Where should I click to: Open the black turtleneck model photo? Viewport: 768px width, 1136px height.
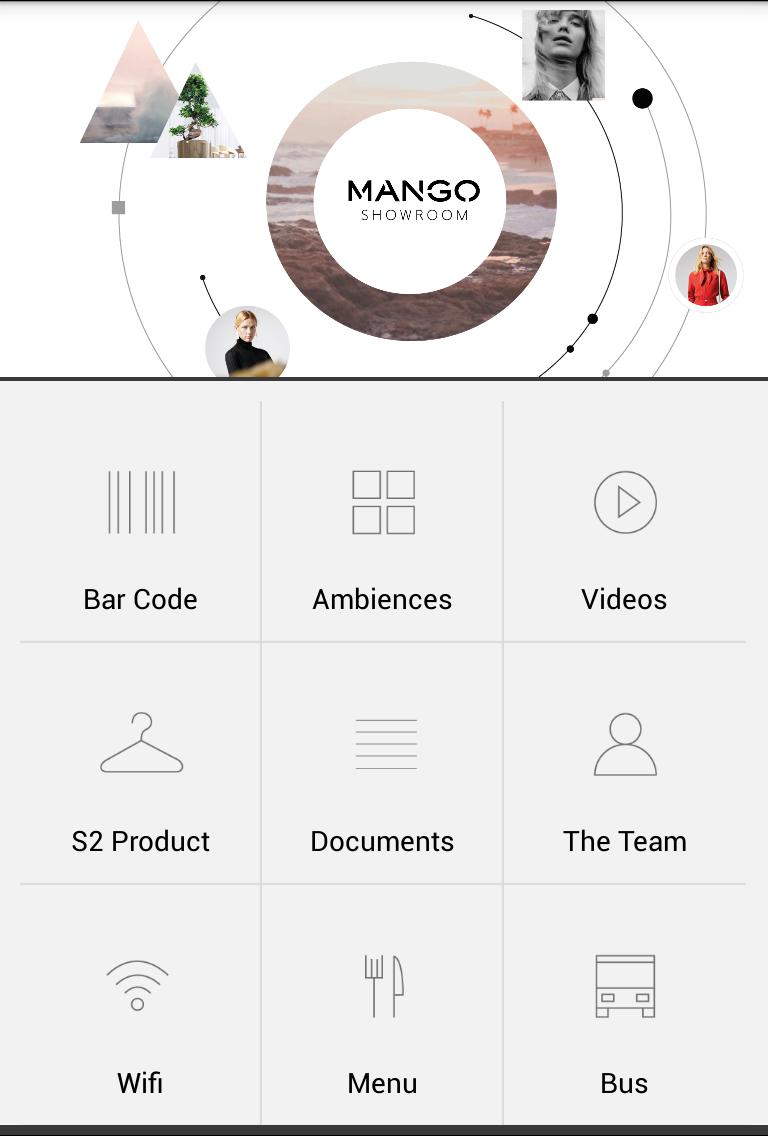pos(249,343)
